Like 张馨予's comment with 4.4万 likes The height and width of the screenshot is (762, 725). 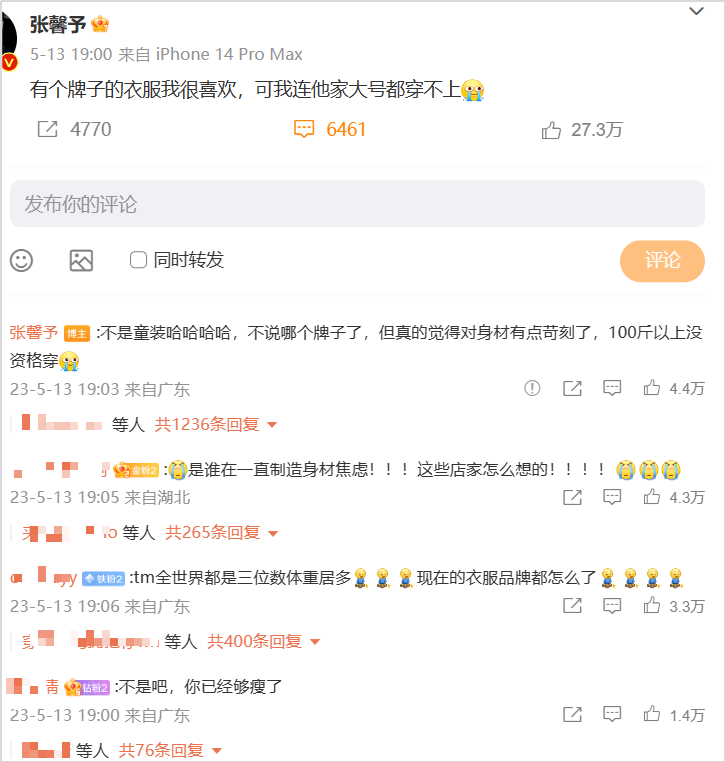point(652,388)
